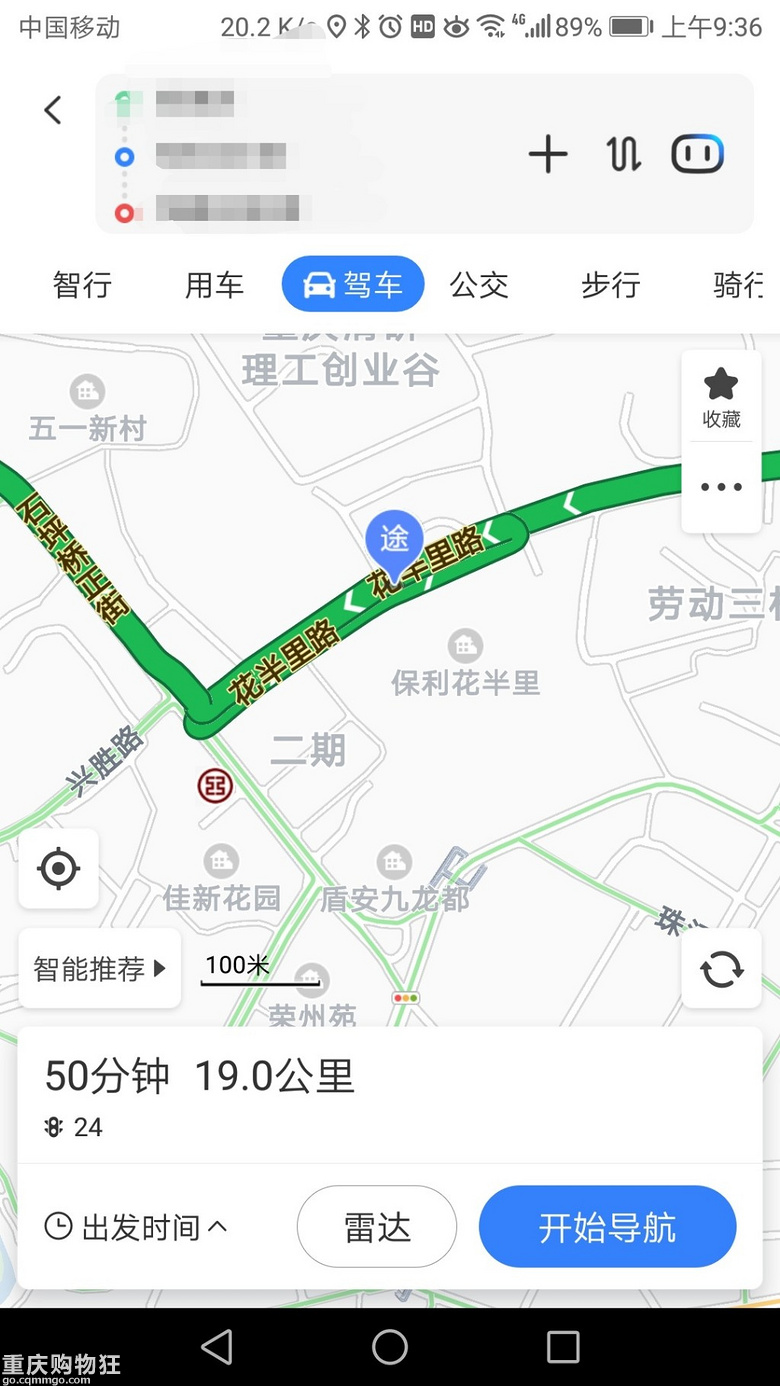Center map on my current location
Screen dimensions: 780x1386
click(x=58, y=868)
